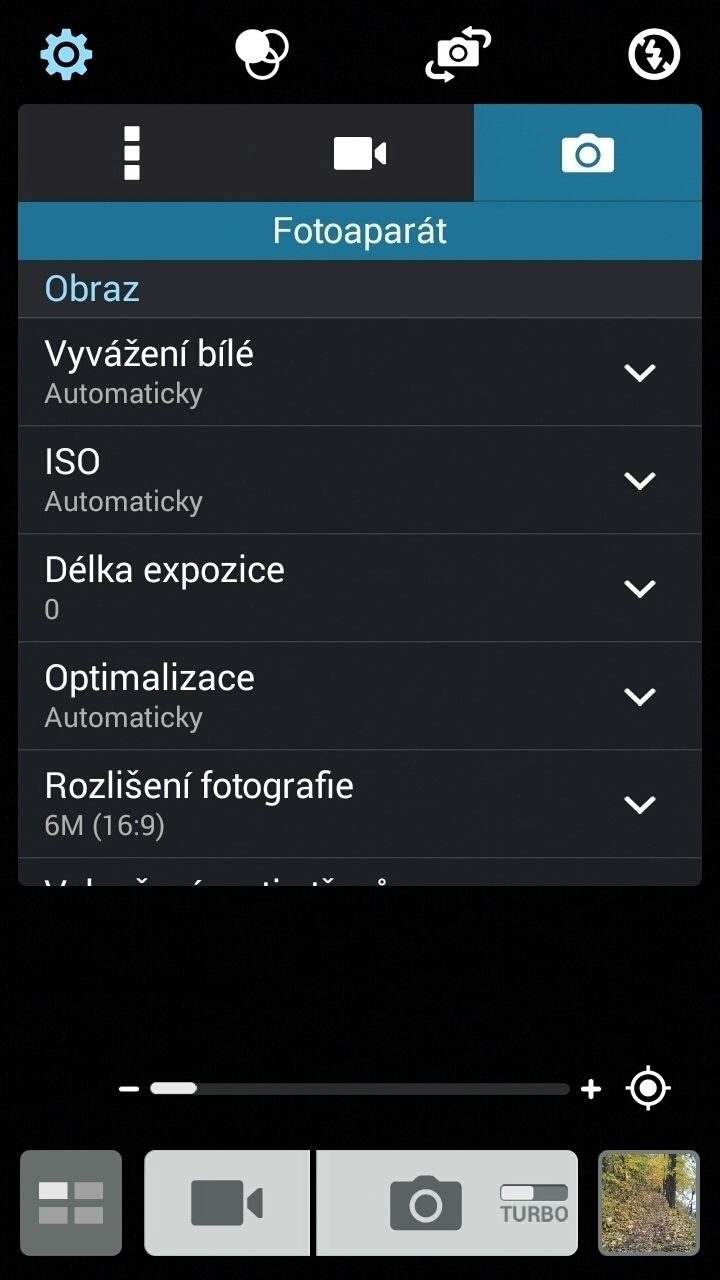The height and width of the screenshot is (1280, 720).
Task: Expand the Optimalizace setting
Action: (360, 696)
